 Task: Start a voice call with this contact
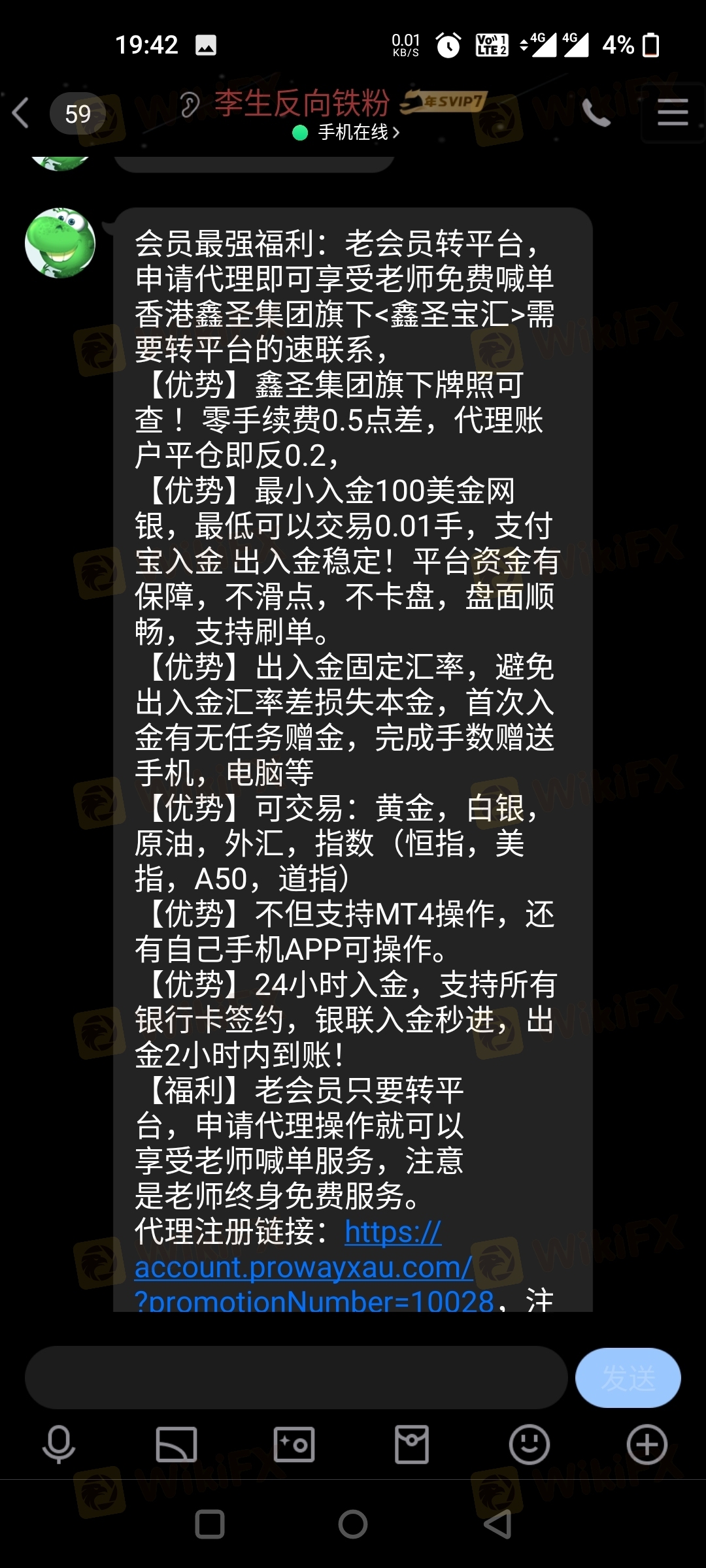coord(596,113)
